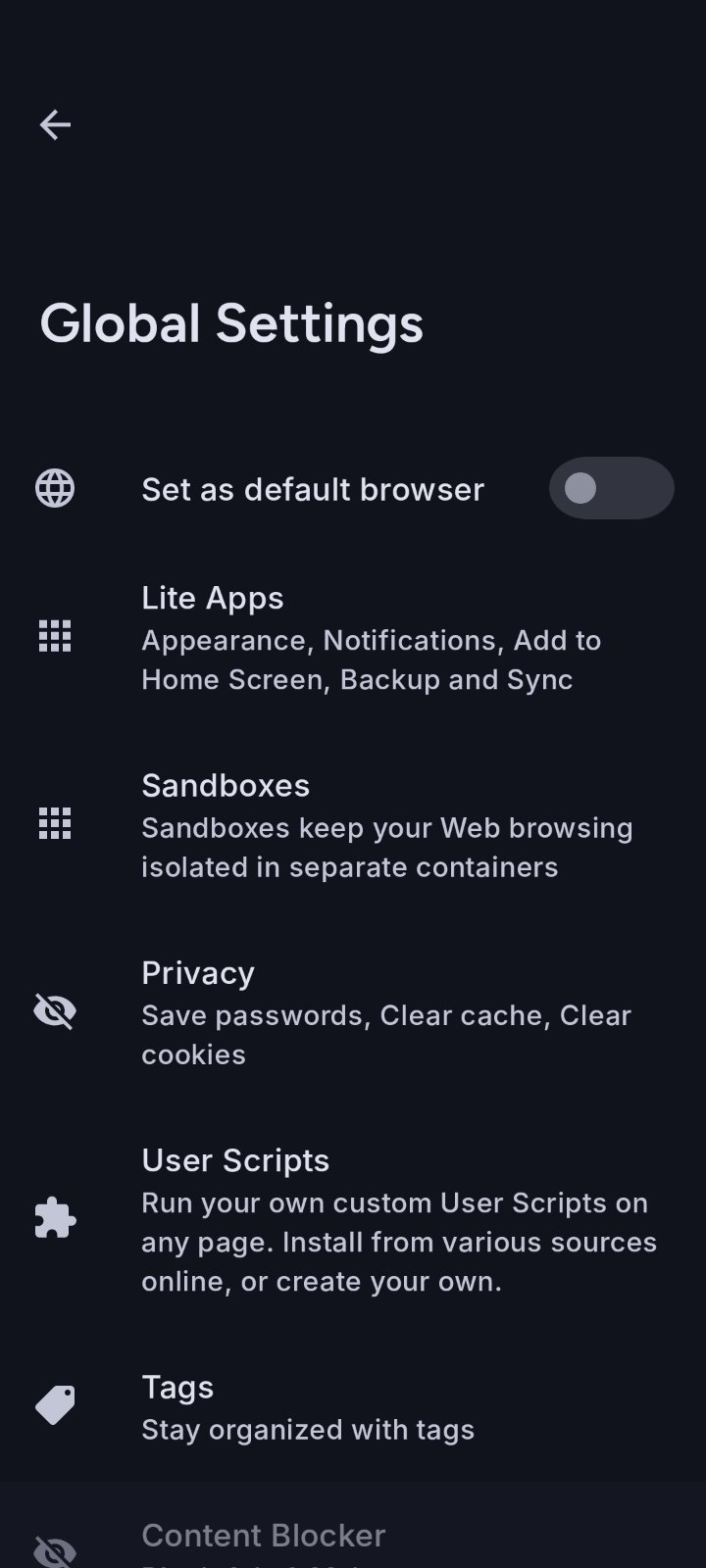Go back using the arrow icon
The image size is (706, 1568).
55,125
